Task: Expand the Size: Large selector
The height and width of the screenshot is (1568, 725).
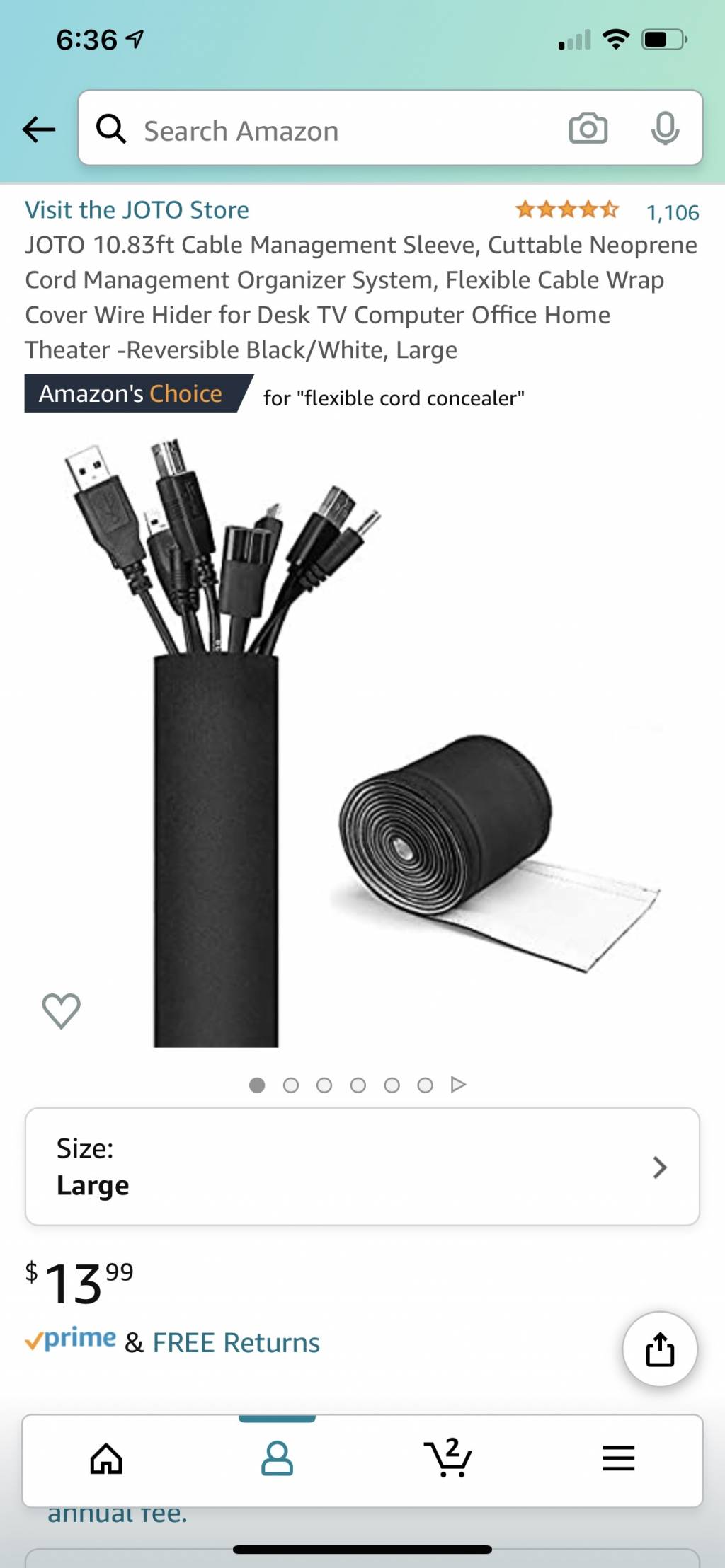Action: click(x=362, y=1167)
